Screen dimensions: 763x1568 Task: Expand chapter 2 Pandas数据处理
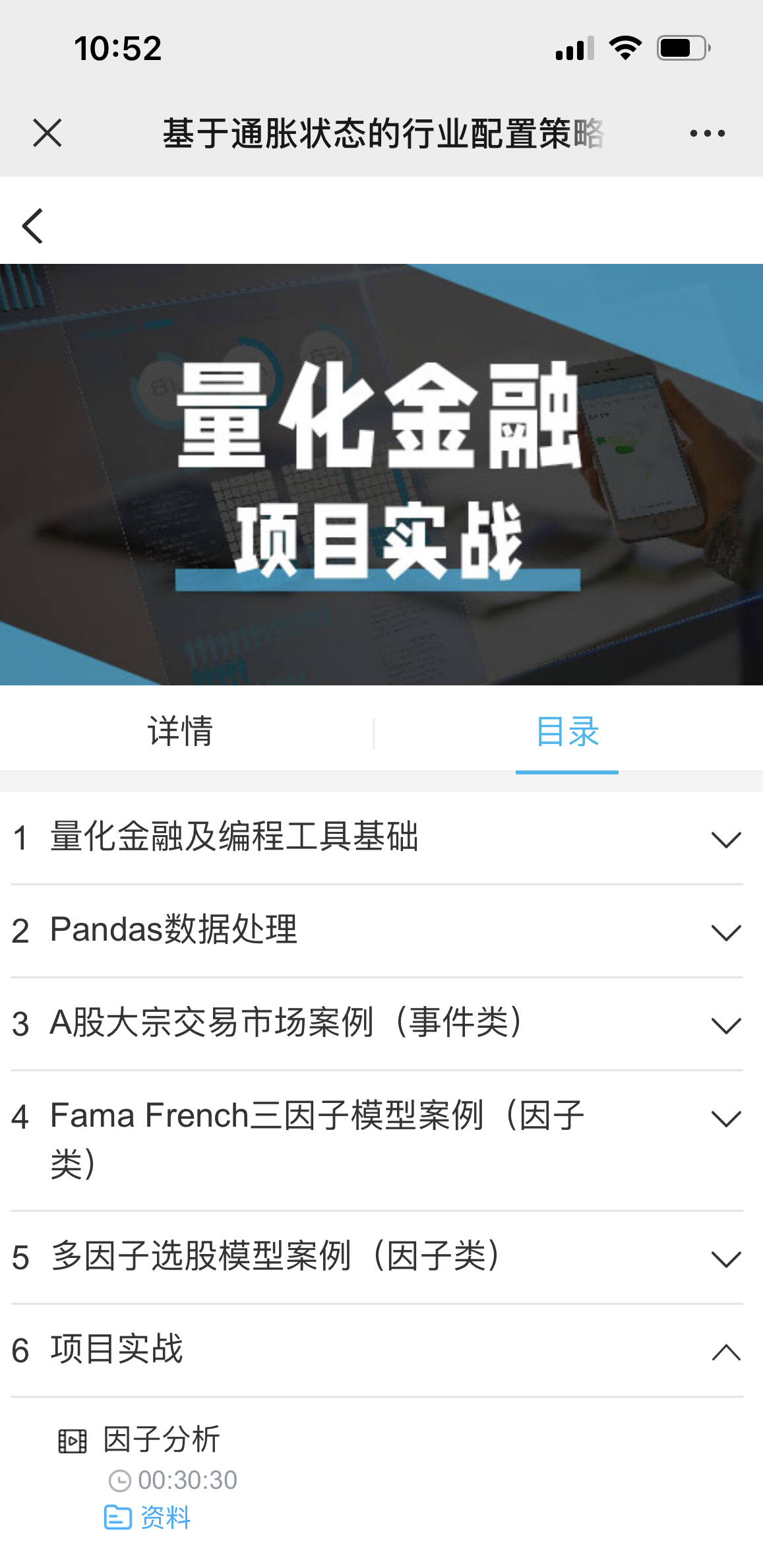377,931
